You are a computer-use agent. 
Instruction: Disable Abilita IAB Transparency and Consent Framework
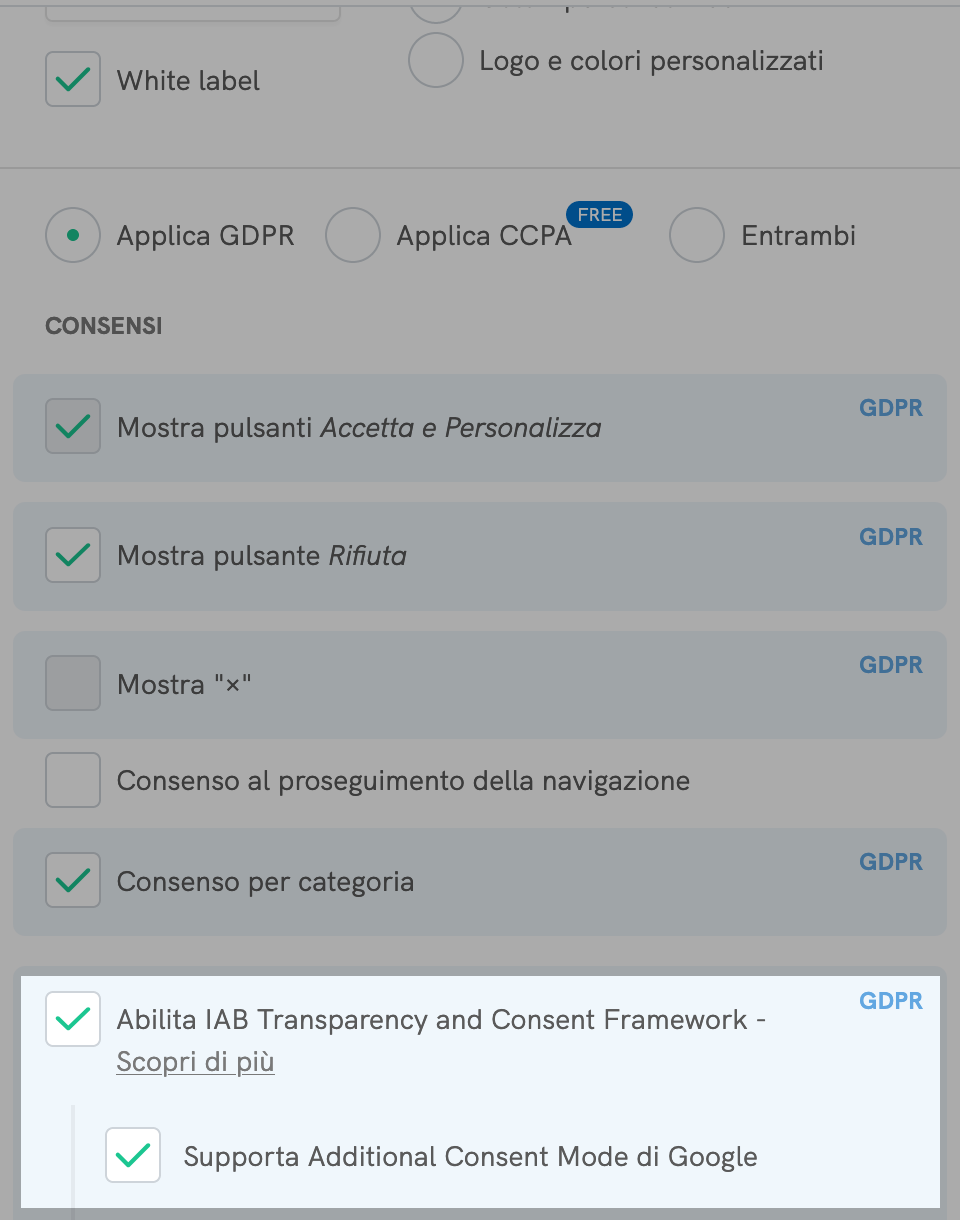coord(72,1019)
